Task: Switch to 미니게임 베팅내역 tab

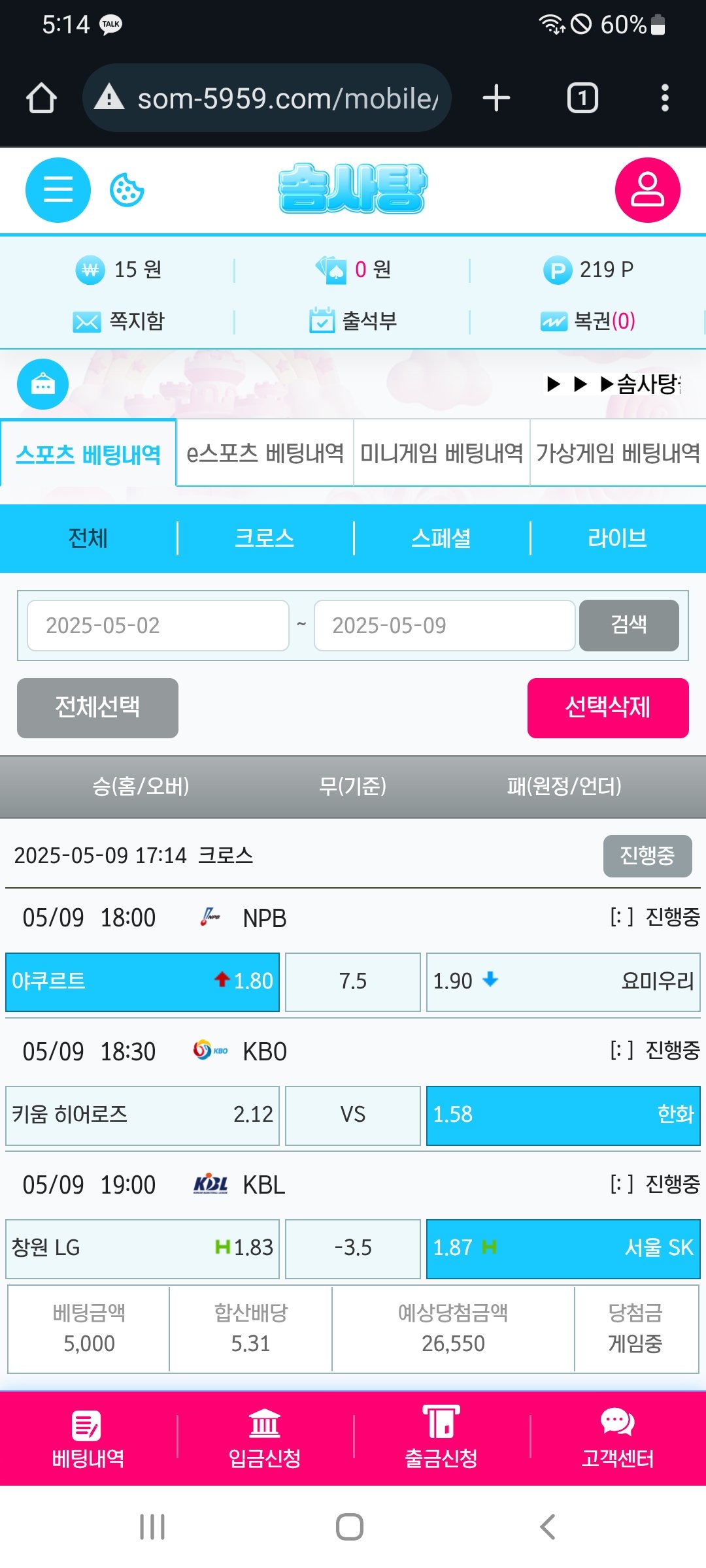Action: pos(441,453)
